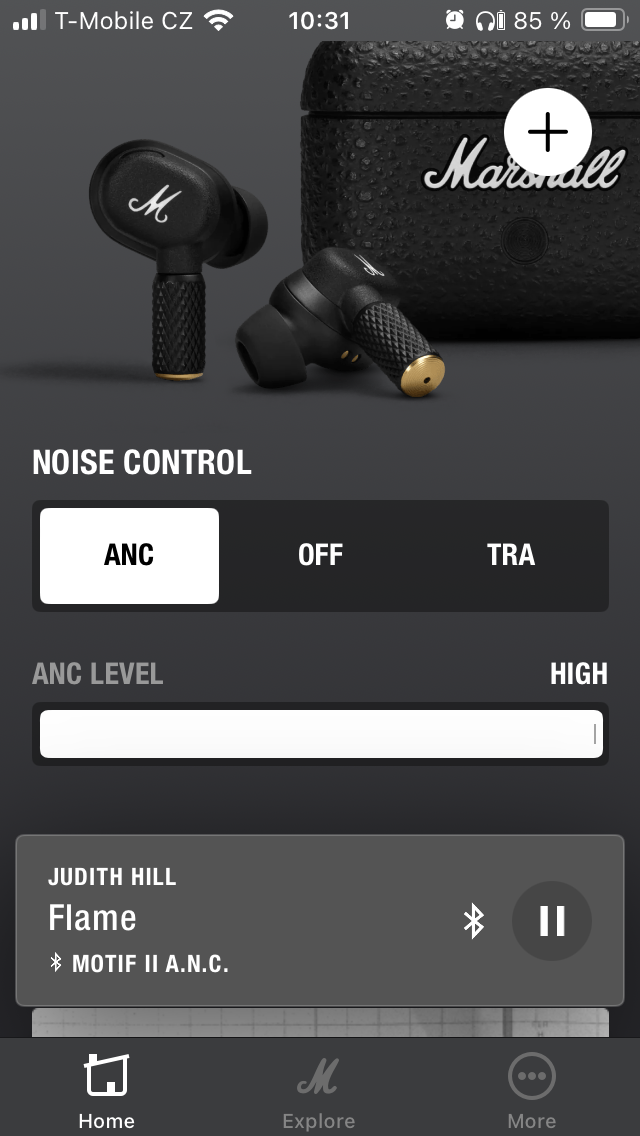Pause the song Flame
The width and height of the screenshot is (640, 1136).
552,920
